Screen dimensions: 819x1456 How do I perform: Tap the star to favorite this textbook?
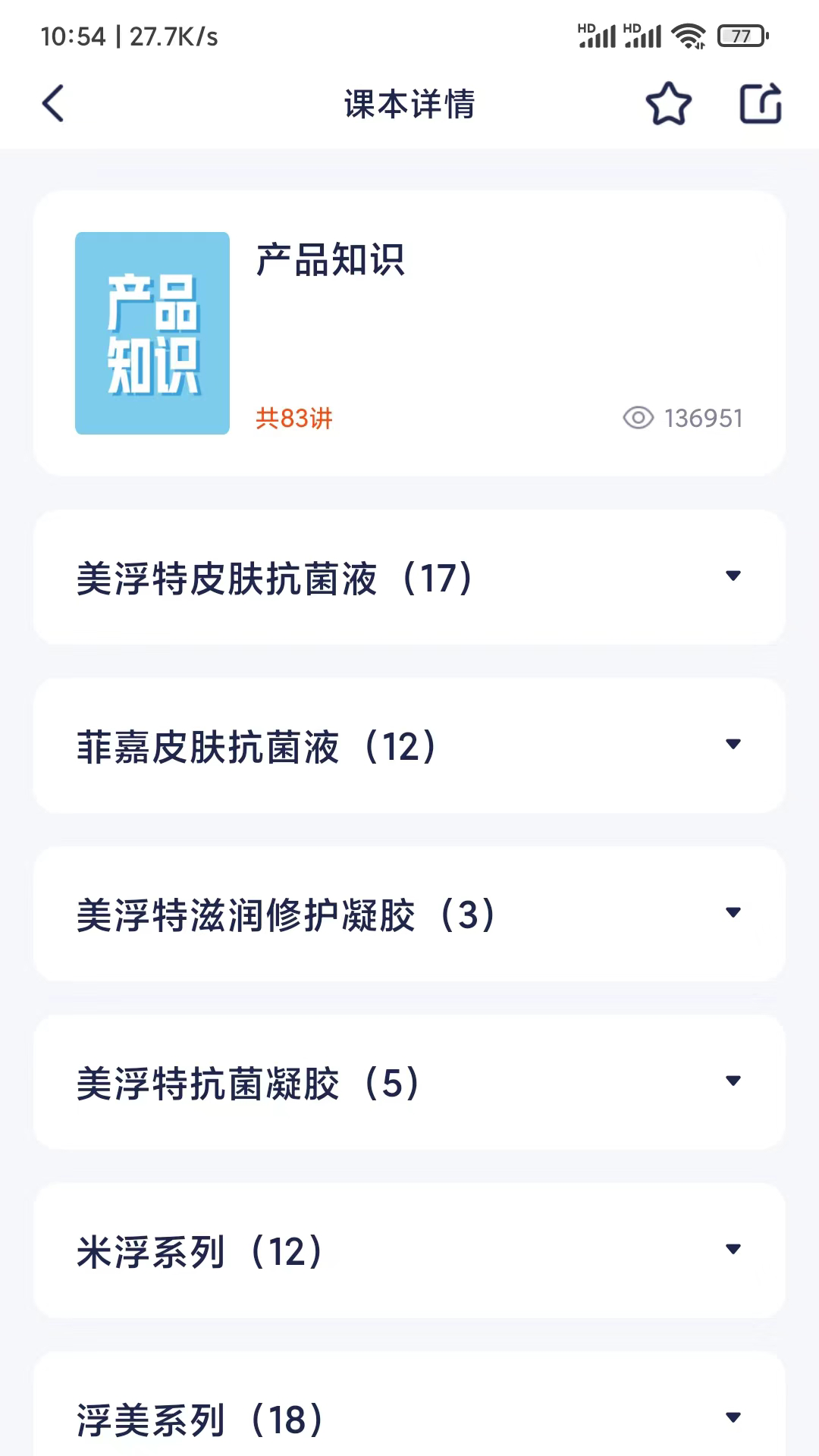(668, 104)
